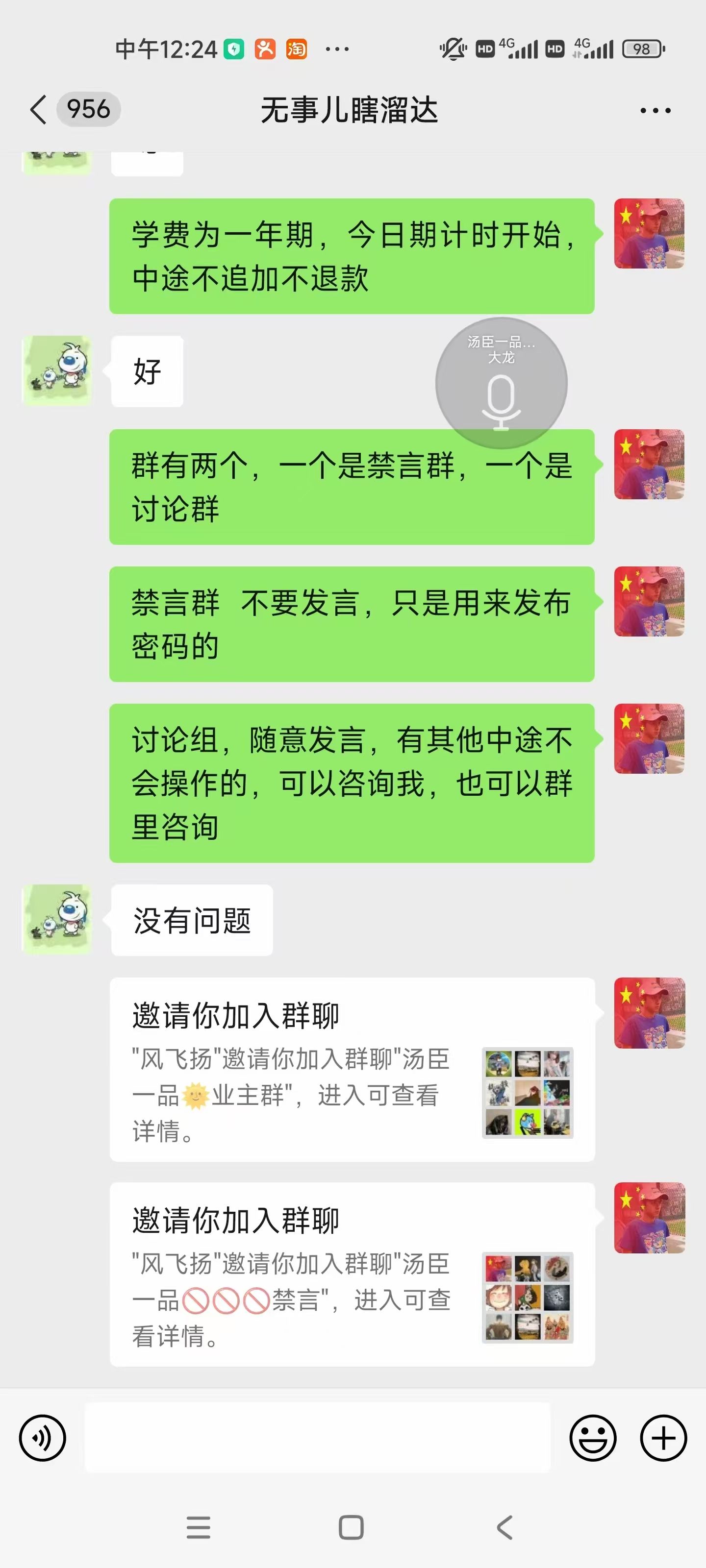Switch to voice message input

[42, 1438]
